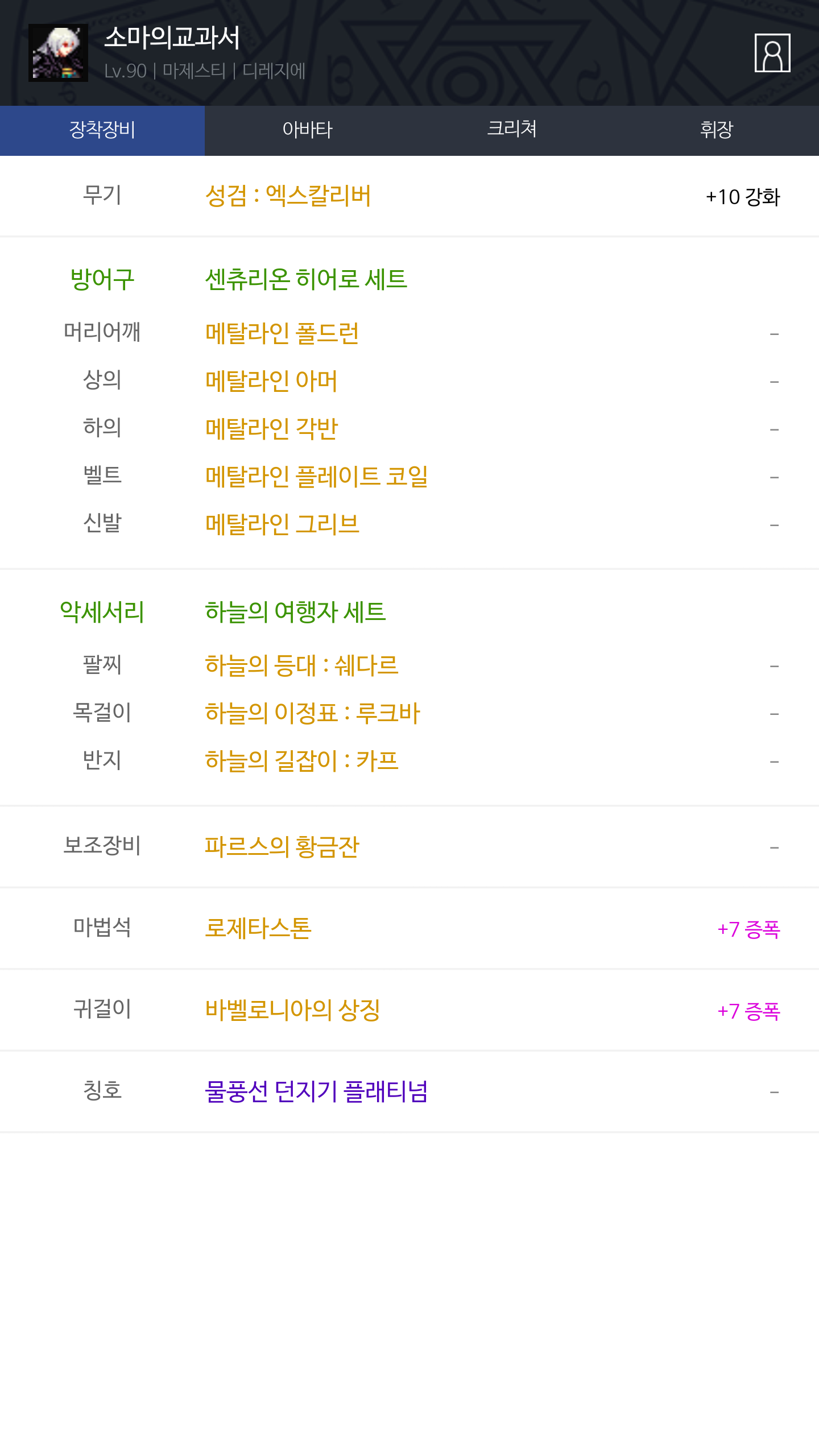Screen dimensions: 819x1456
Task: Open ring 하늘의 길잡이 : 카프
Action: click(x=301, y=761)
